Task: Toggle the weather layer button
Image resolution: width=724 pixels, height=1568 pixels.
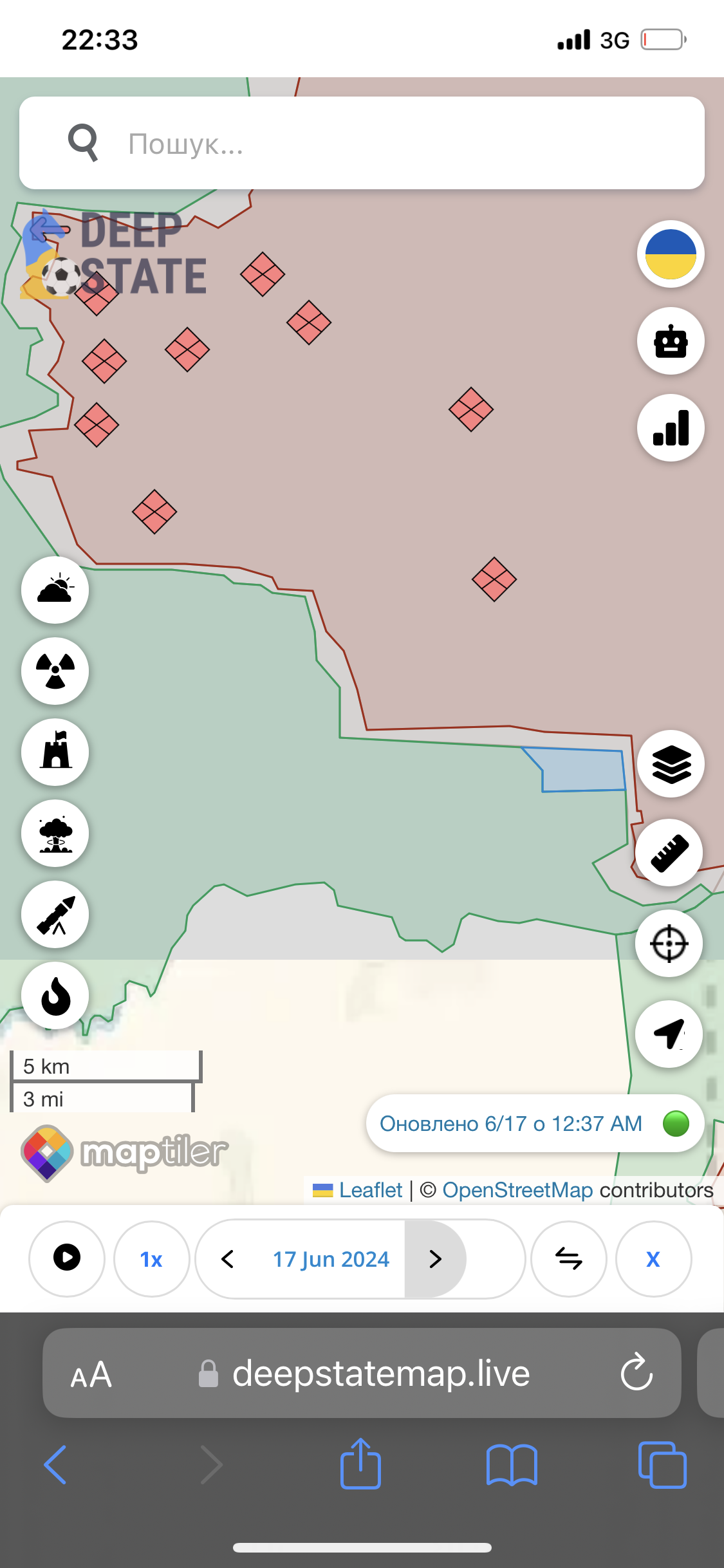Action: pos(55,590)
